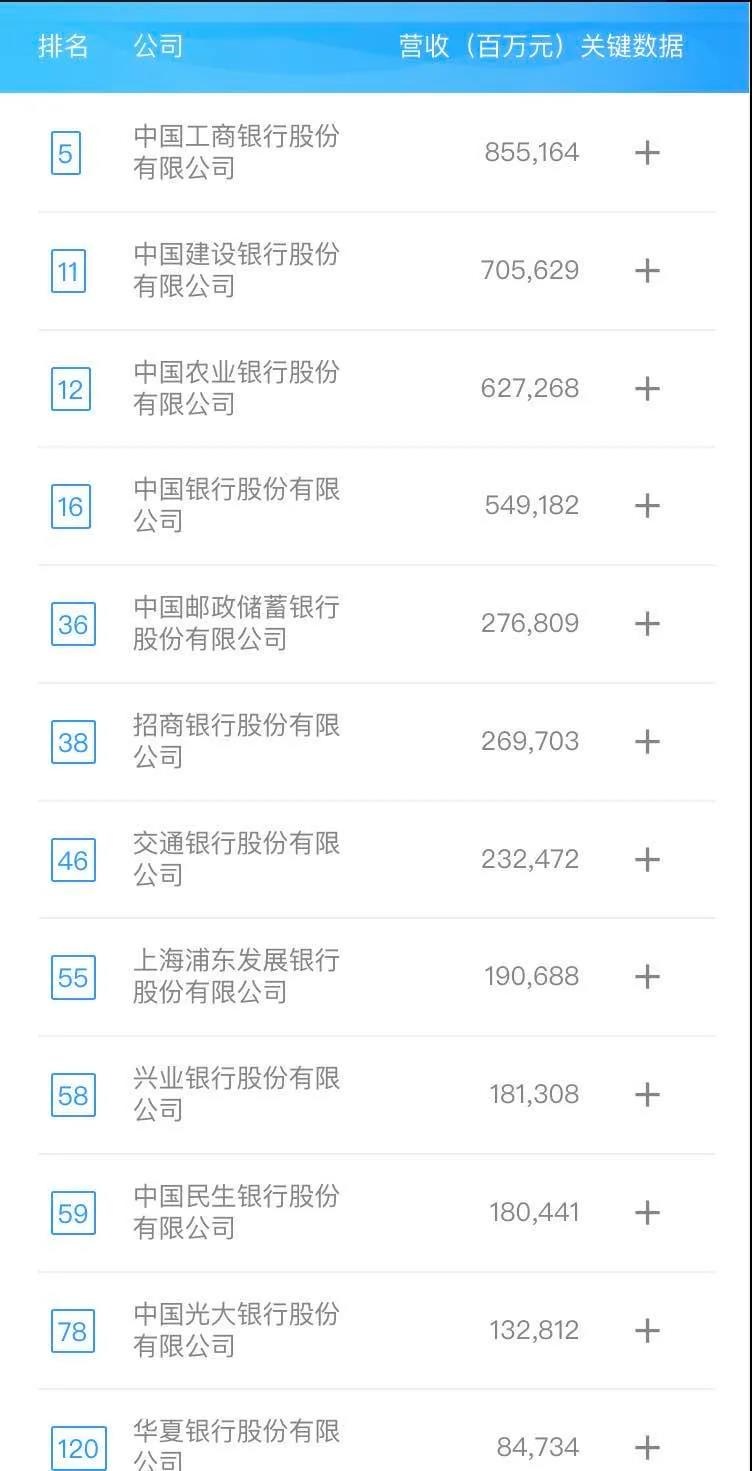This screenshot has width=752, height=1471.
Task: Expand key data for 中国农业银行股份有限公司
Action: coord(647,388)
